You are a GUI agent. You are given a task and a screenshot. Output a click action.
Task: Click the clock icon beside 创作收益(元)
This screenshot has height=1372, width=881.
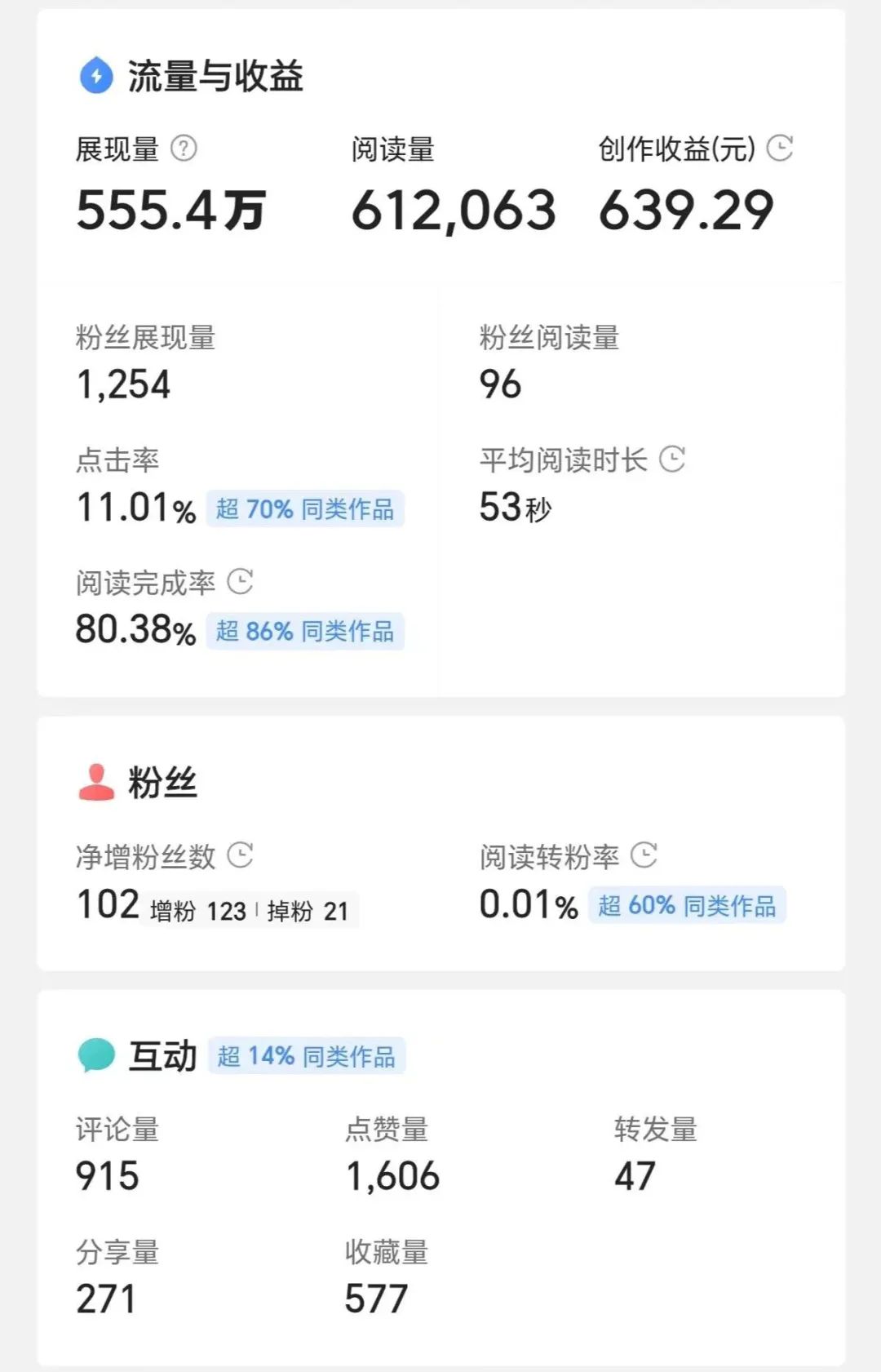(781, 149)
